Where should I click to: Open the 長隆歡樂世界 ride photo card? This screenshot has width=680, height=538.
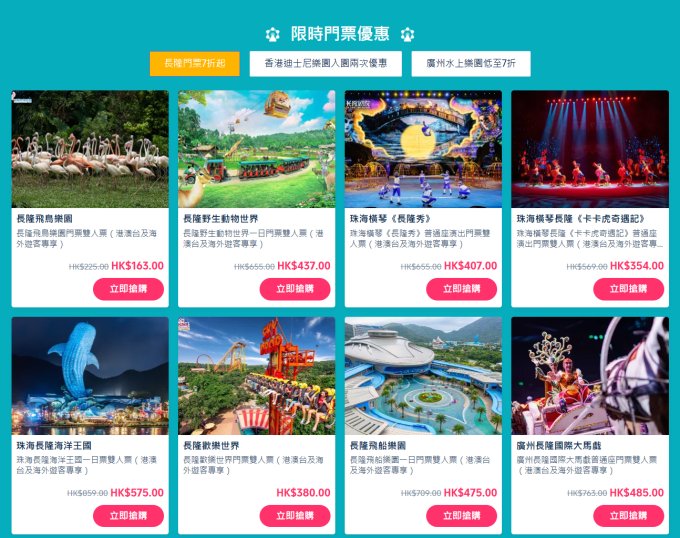pos(257,375)
